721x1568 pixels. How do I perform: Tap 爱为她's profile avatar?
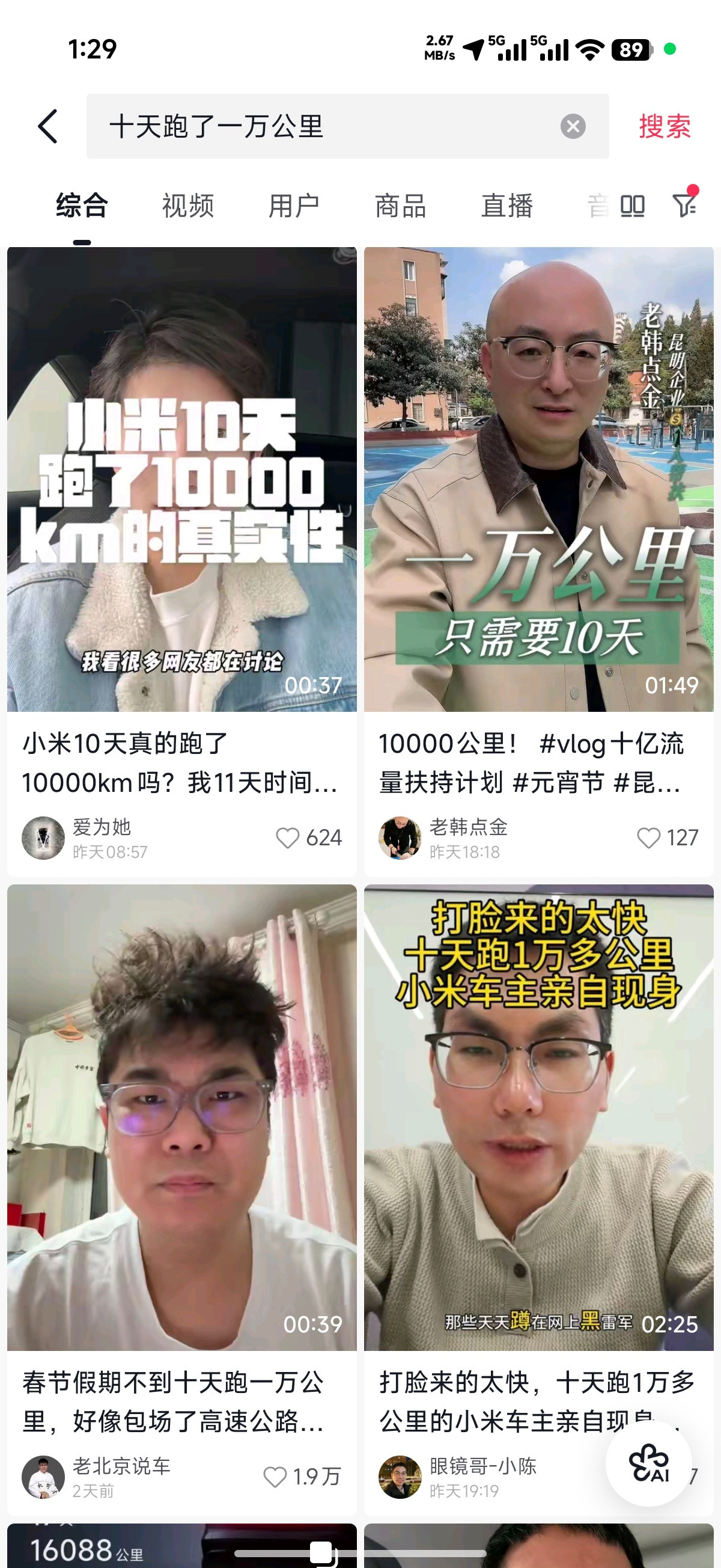[43, 837]
